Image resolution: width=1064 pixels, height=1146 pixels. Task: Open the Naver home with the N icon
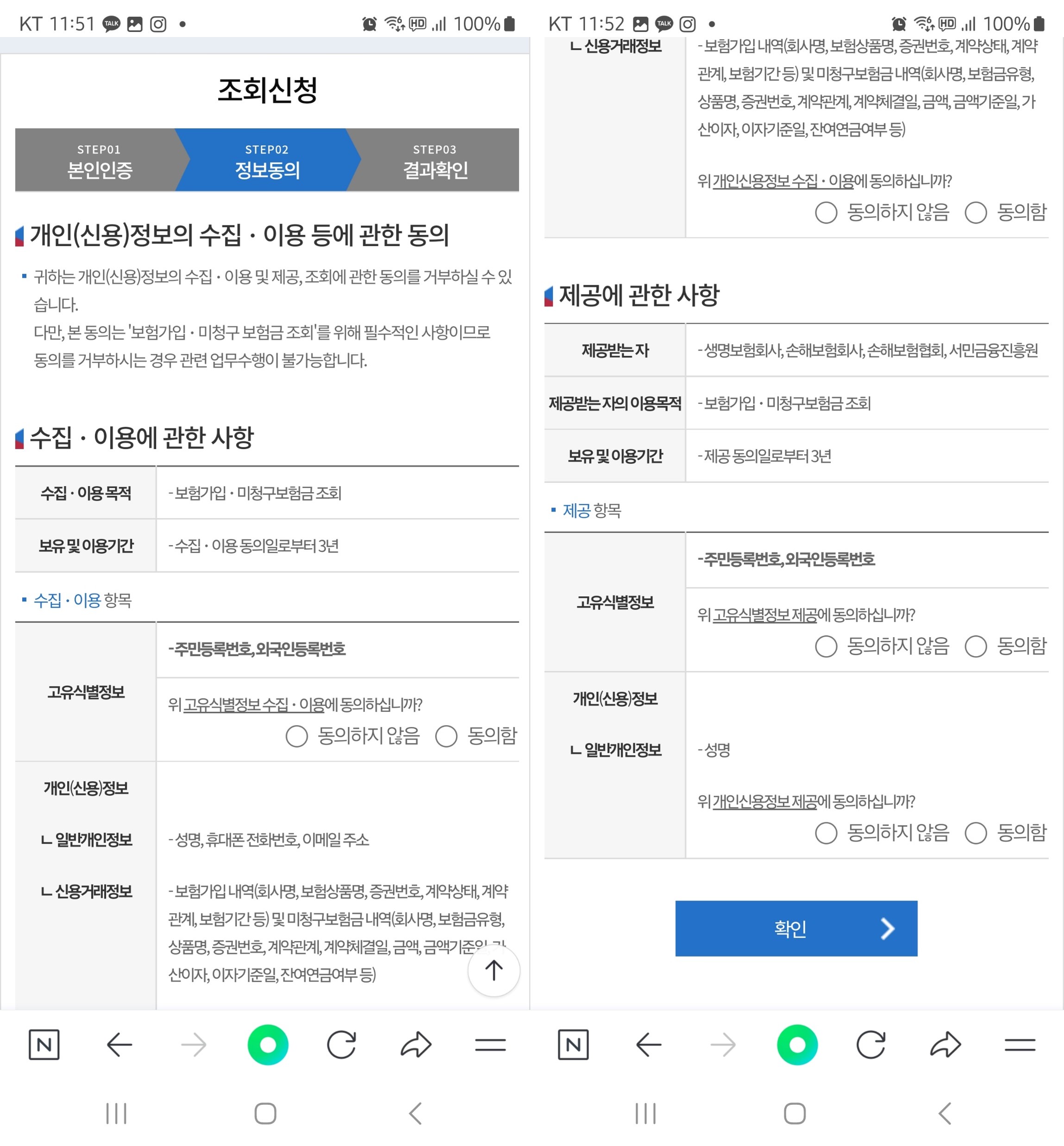[44, 1044]
